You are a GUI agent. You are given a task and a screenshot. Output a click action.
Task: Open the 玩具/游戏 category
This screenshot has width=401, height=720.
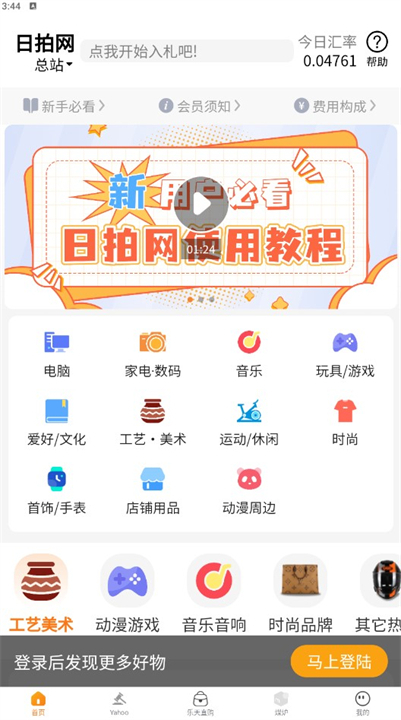[x=345, y=354]
